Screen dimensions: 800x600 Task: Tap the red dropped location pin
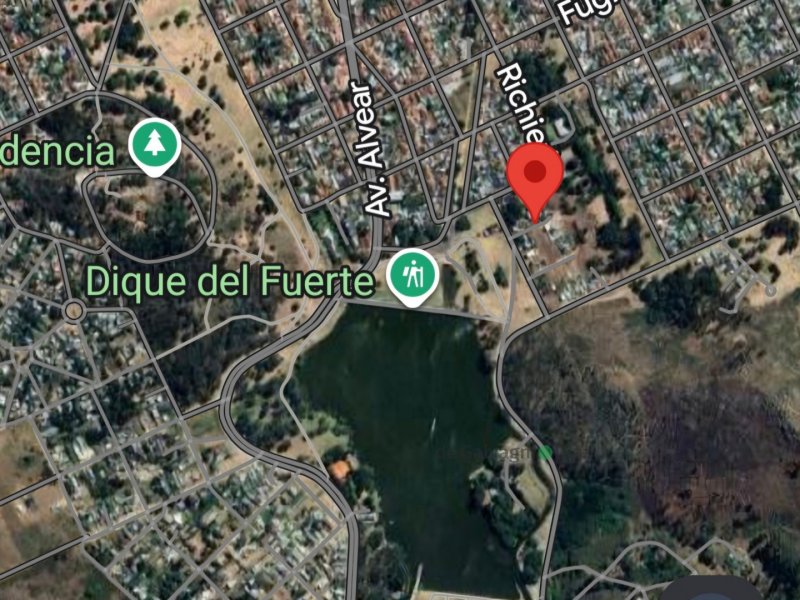click(535, 175)
